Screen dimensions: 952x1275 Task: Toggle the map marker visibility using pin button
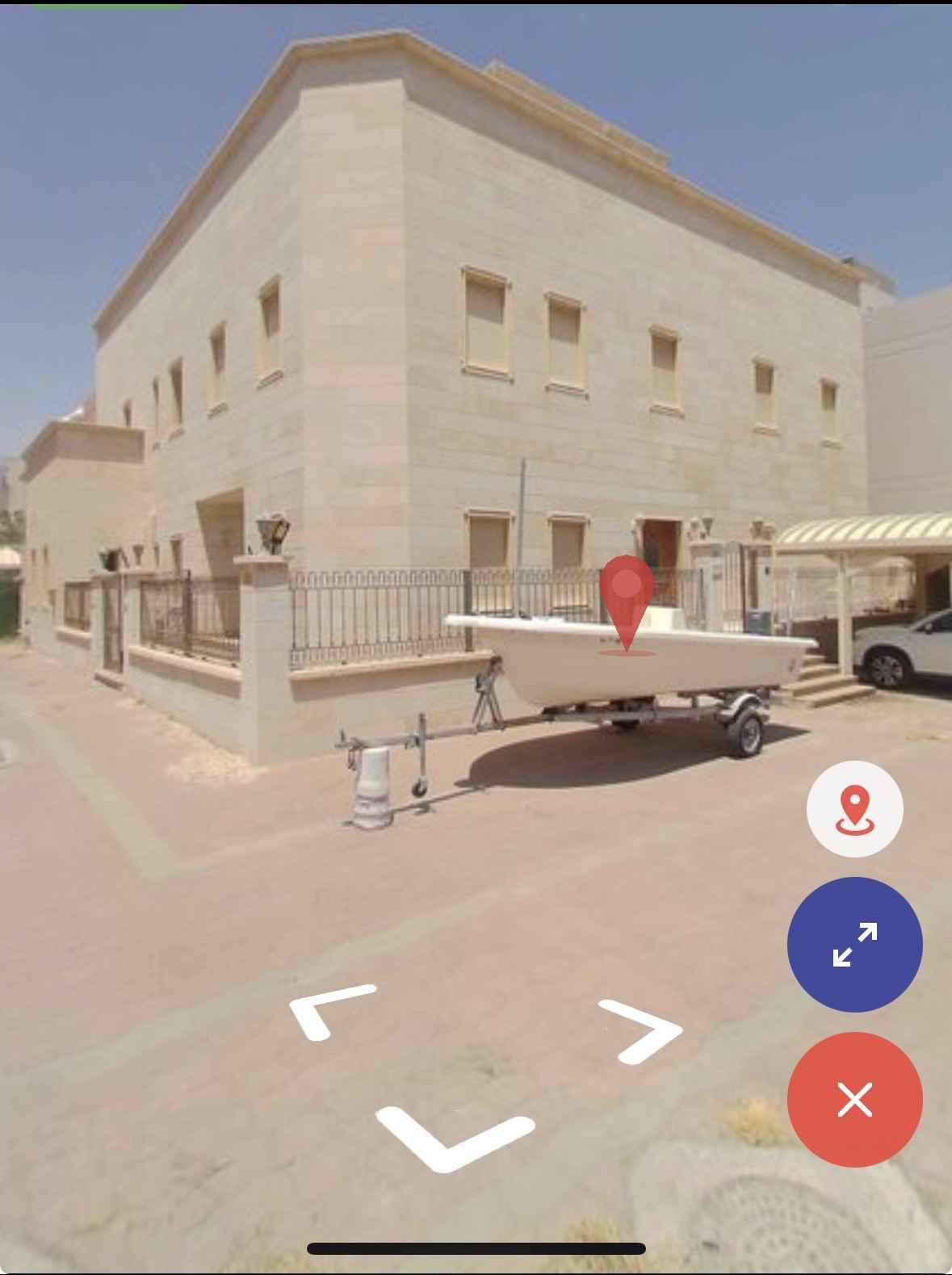point(855,809)
